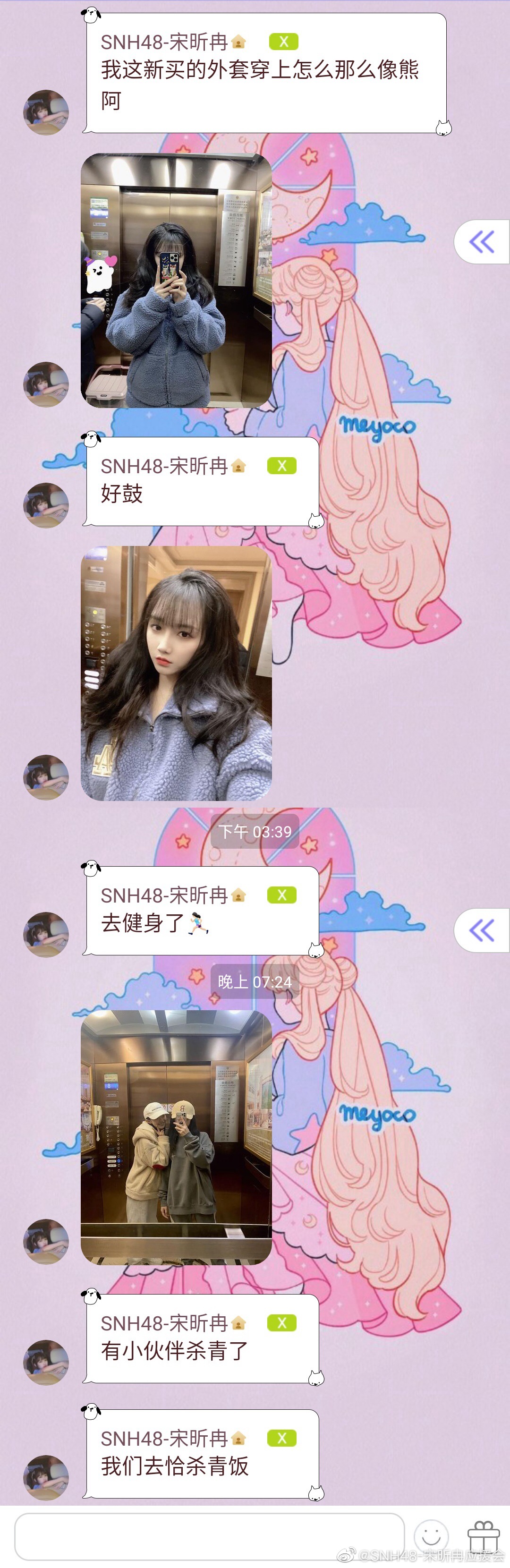The width and height of the screenshot is (510, 1568).
Task: Open the emoji picker
Action: (x=431, y=1536)
